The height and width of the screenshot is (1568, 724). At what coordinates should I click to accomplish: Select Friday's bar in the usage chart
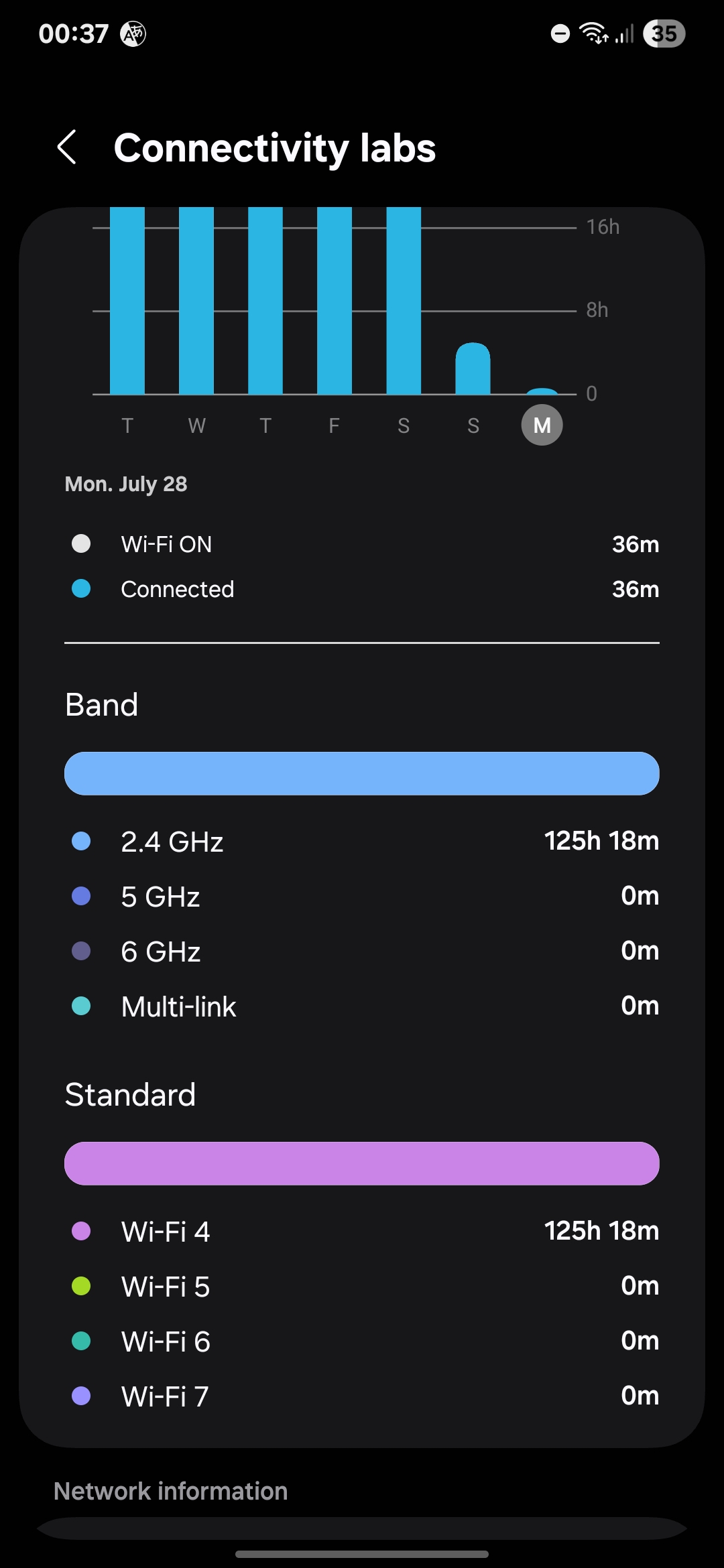335,300
